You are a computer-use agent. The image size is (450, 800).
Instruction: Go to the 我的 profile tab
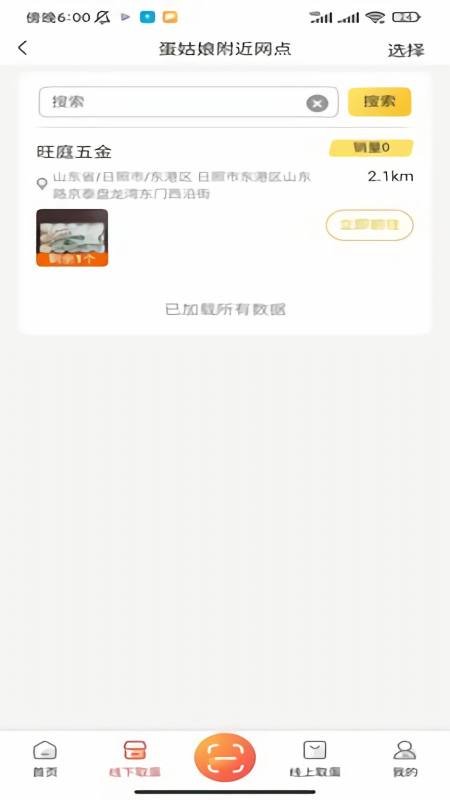click(x=405, y=759)
